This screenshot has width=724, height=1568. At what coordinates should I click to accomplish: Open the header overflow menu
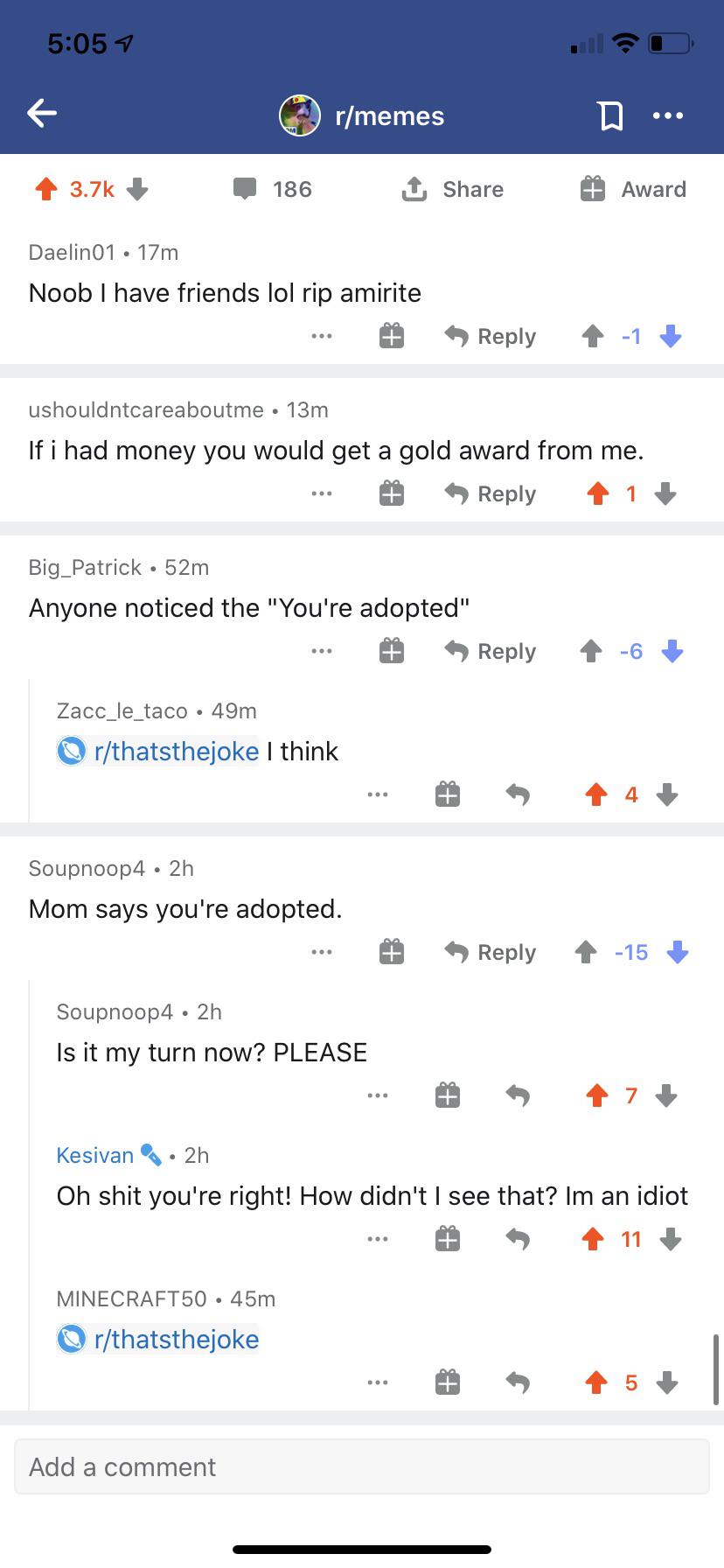coord(668,115)
